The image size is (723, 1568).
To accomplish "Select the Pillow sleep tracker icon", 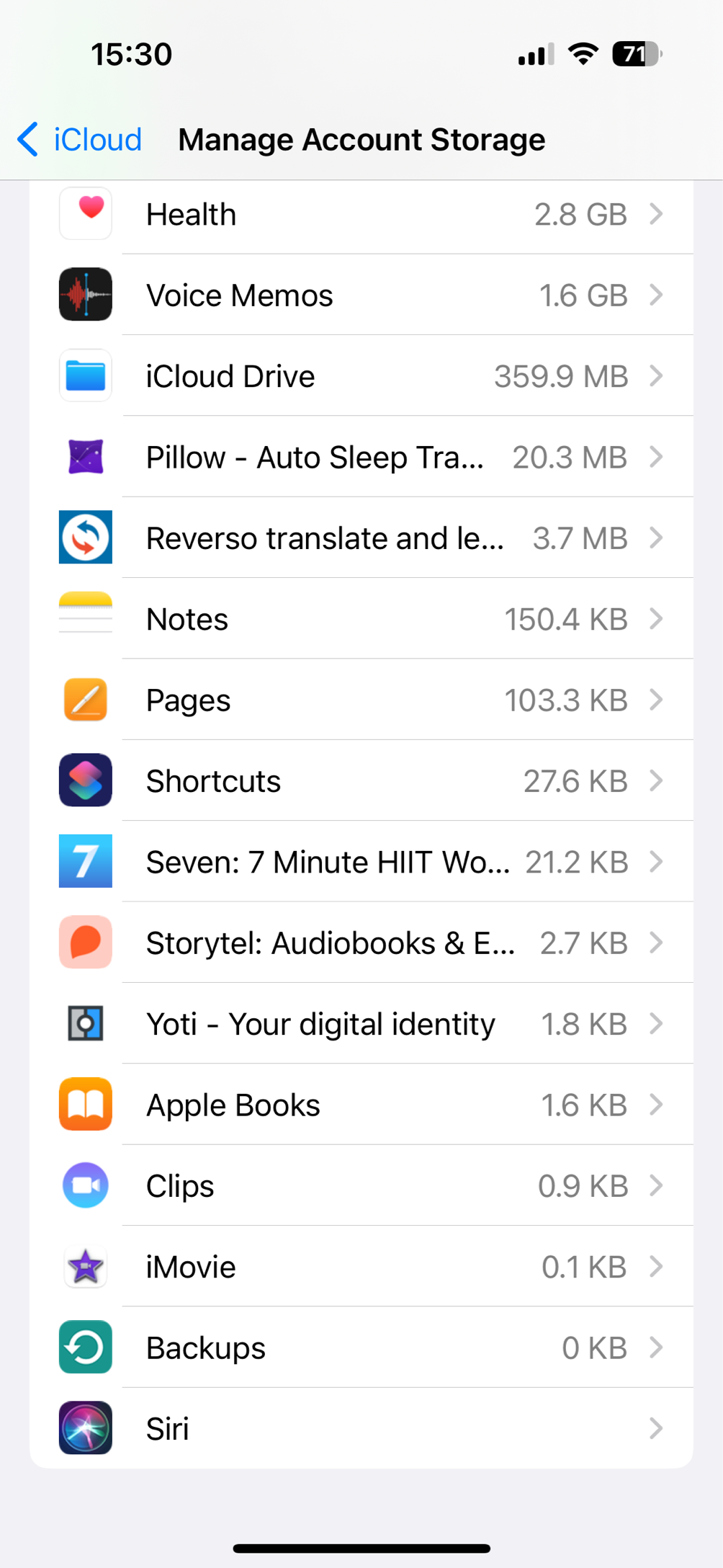I will 85,457.
